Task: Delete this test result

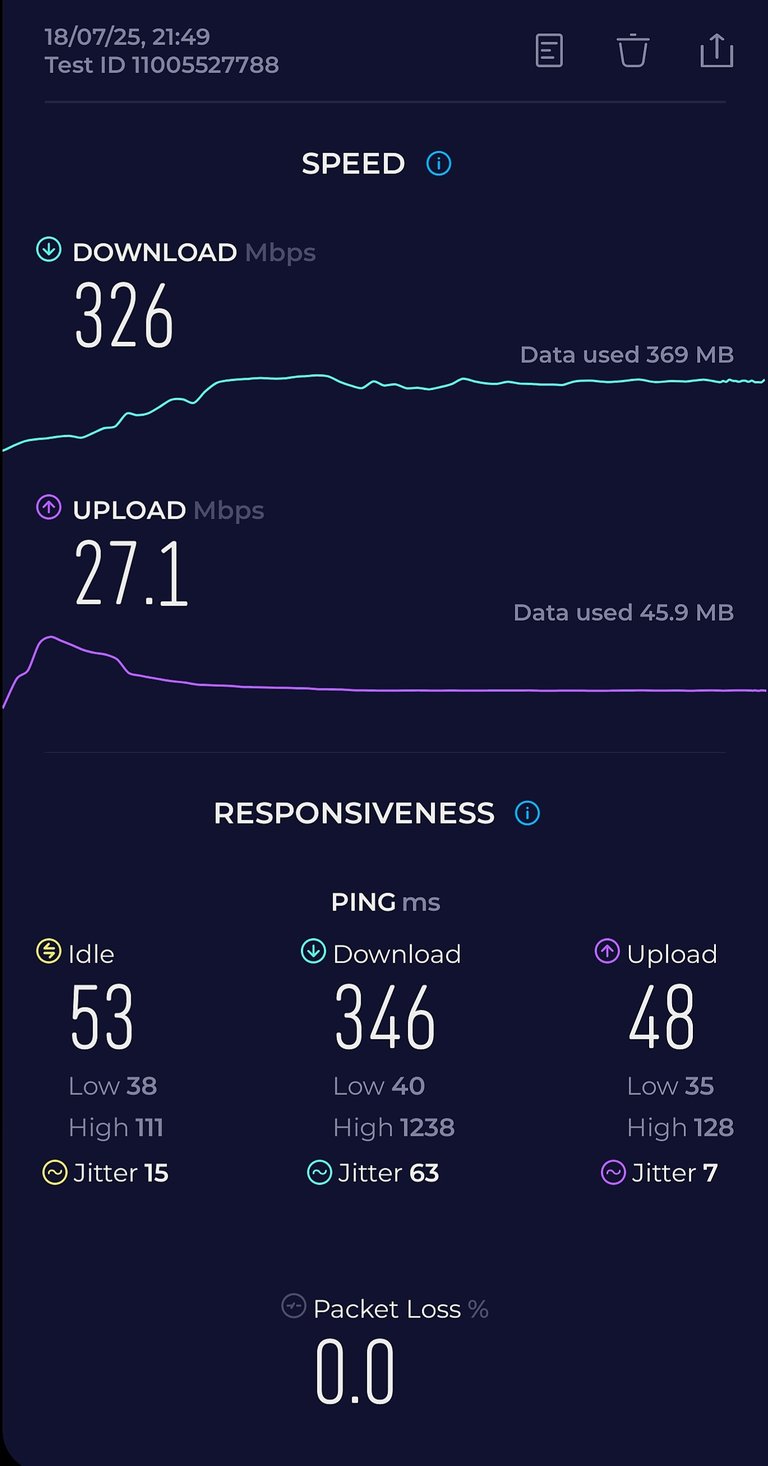Action: point(633,50)
